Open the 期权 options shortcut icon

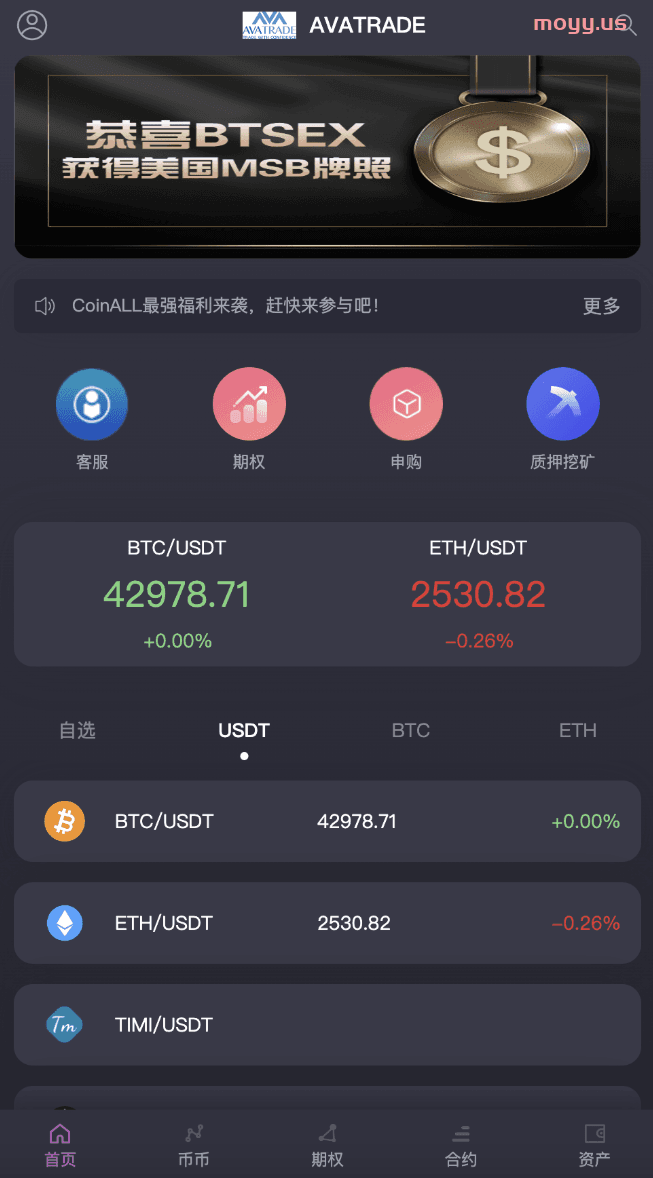pyautogui.click(x=249, y=419)
